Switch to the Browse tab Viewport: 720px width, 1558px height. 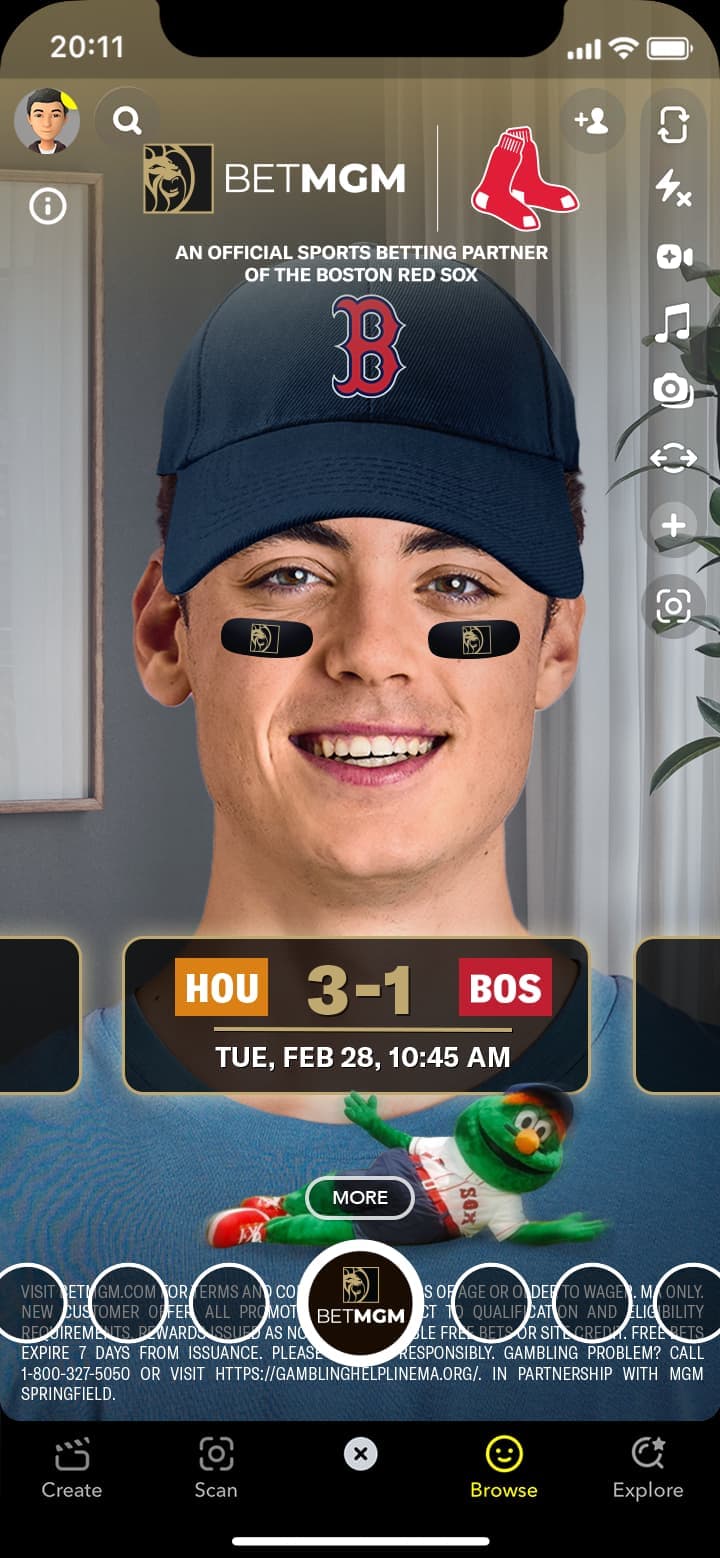tap(504, 1468)
